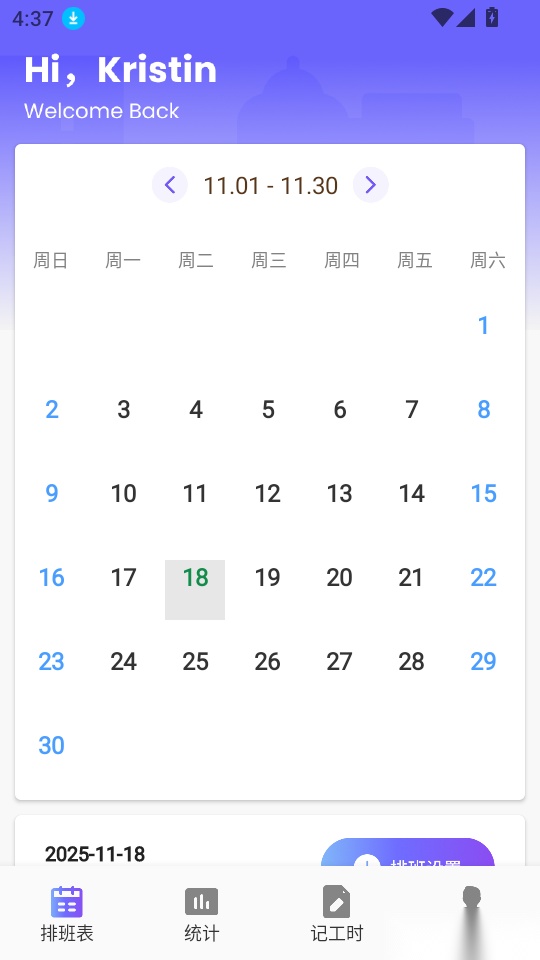540x960 pixels.
Task: Switch to the 统计 tab
Action: (201, 913)
